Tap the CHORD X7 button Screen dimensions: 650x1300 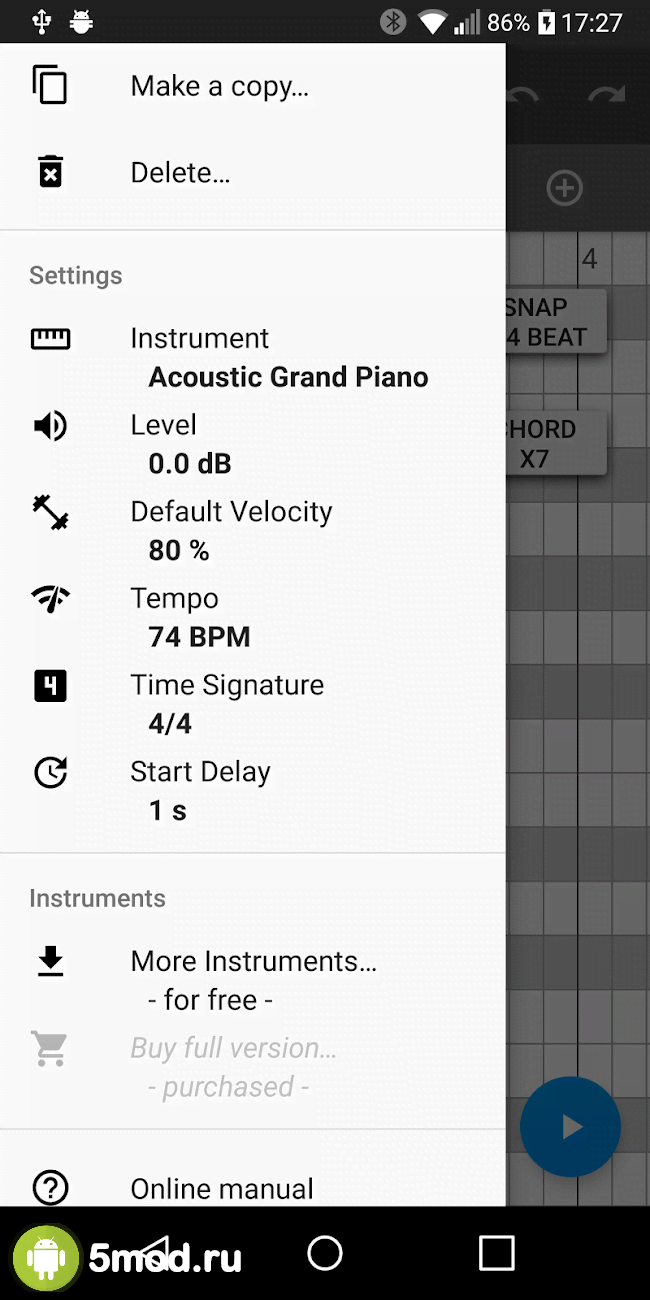(x=556, y=444)
